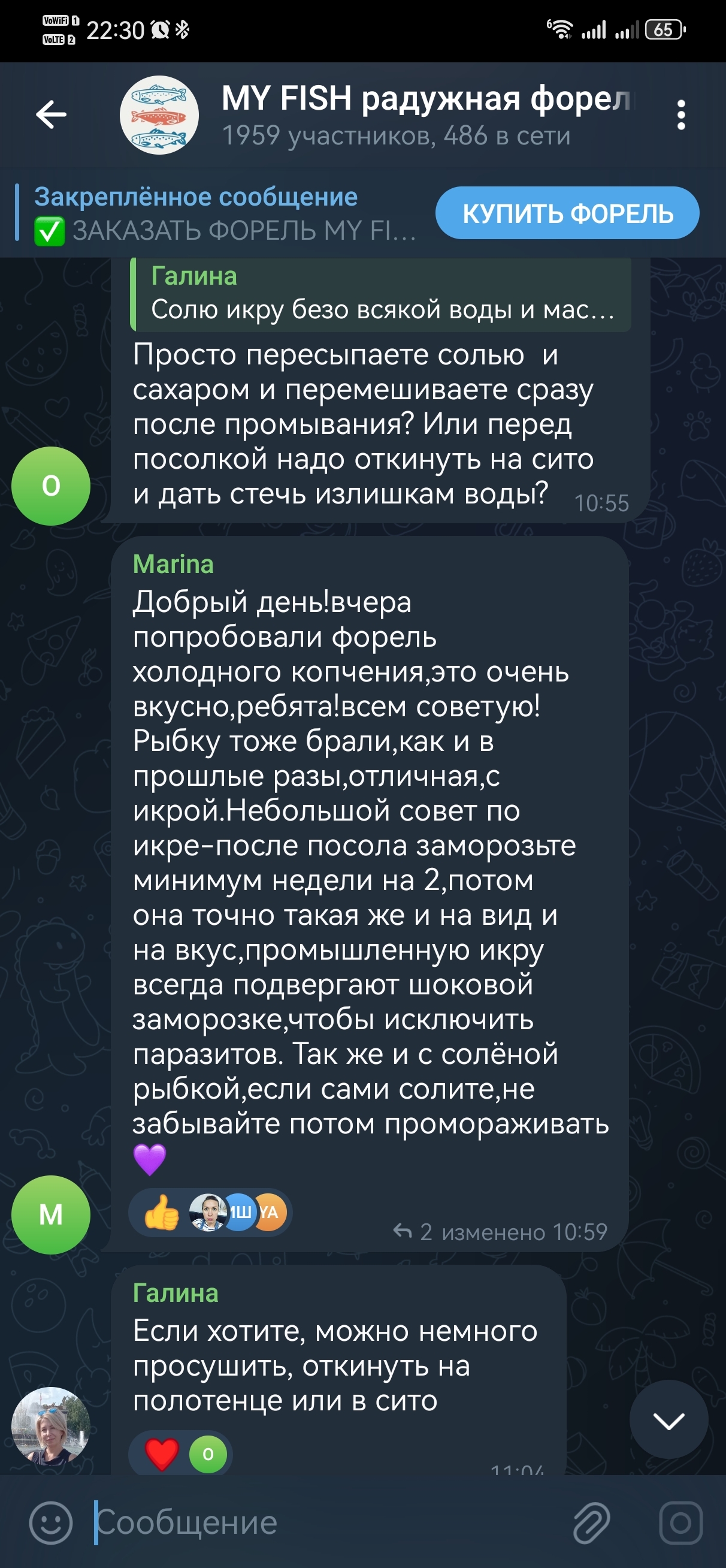View the 2 replies to Marina's message
Viewport: 726px width, 1568px height.
pyautogui.click(x=413, y=1231)
